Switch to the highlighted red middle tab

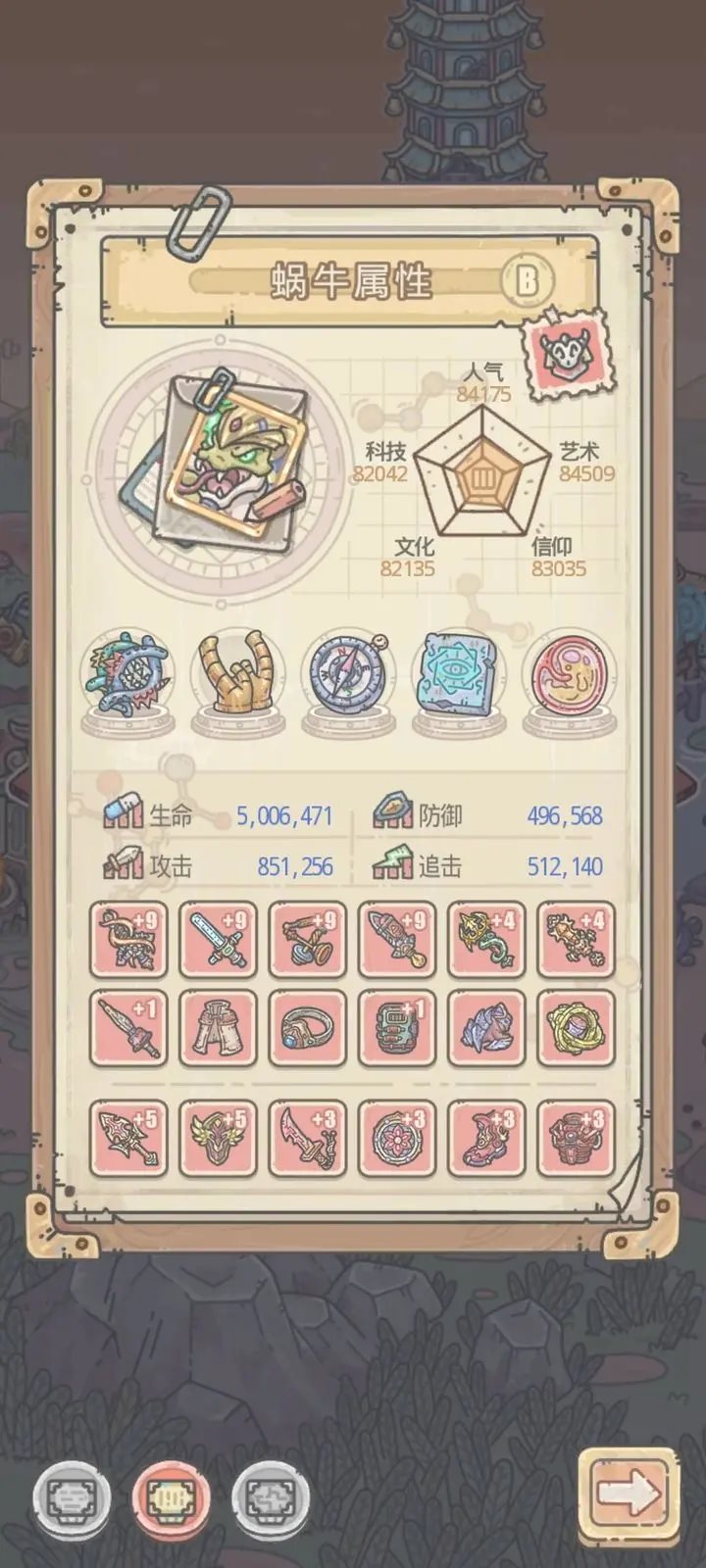[171, 1497]
